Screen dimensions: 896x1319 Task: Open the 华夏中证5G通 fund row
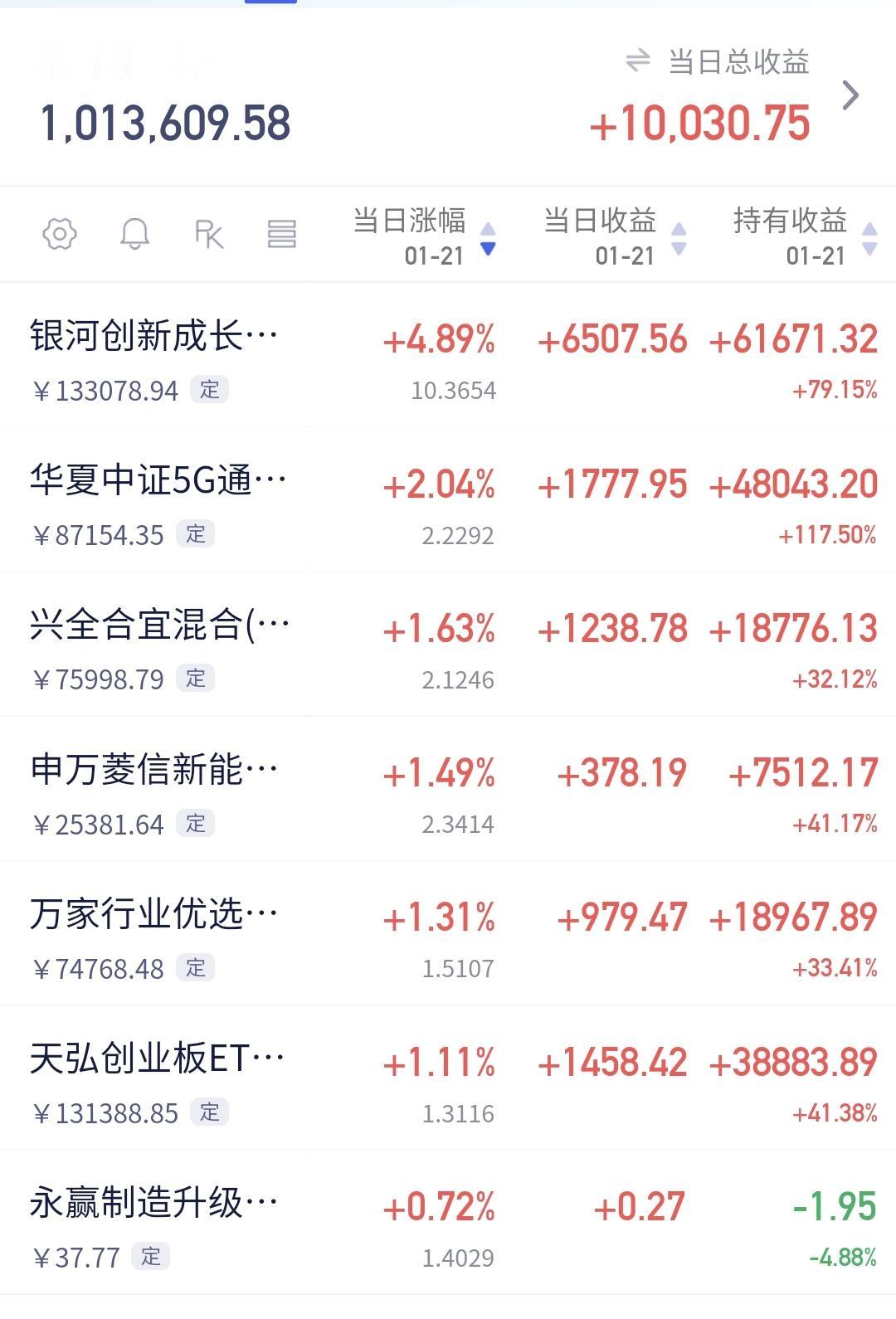[x=448, y=499]
